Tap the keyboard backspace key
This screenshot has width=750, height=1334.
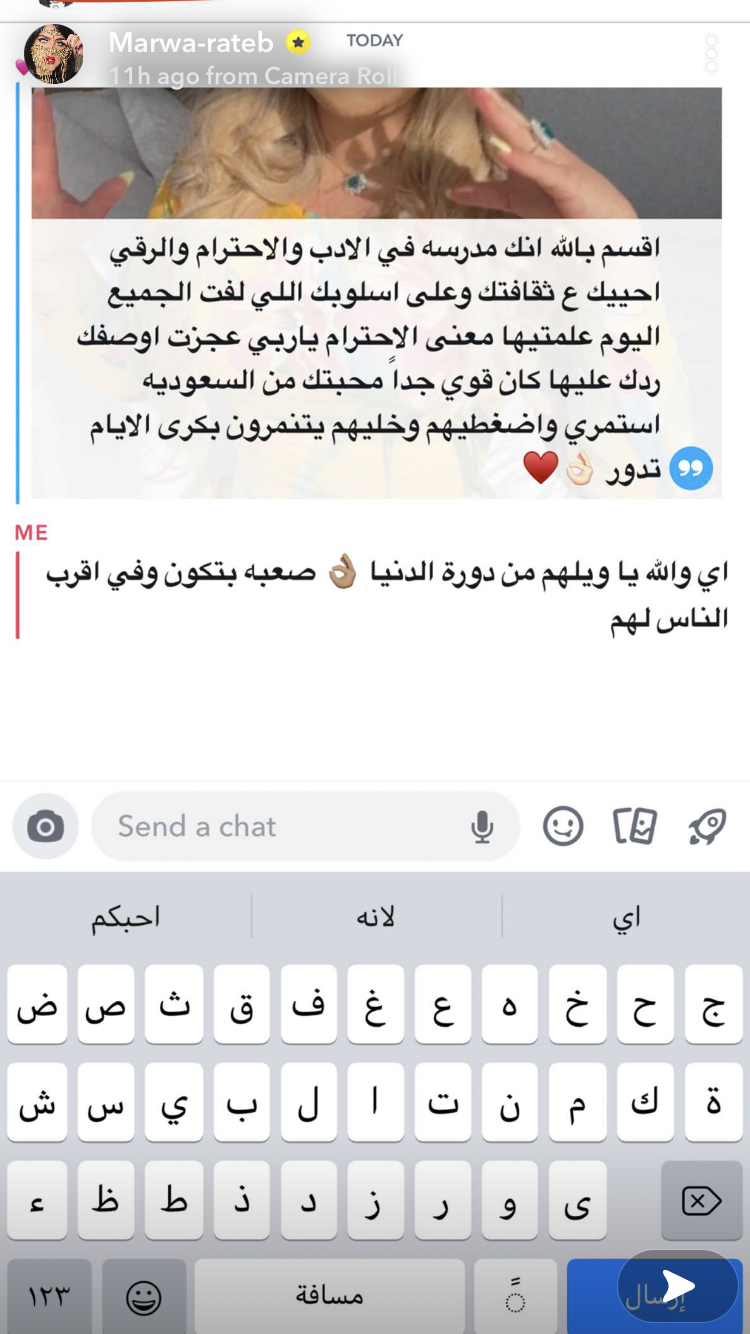(701, 1201)
